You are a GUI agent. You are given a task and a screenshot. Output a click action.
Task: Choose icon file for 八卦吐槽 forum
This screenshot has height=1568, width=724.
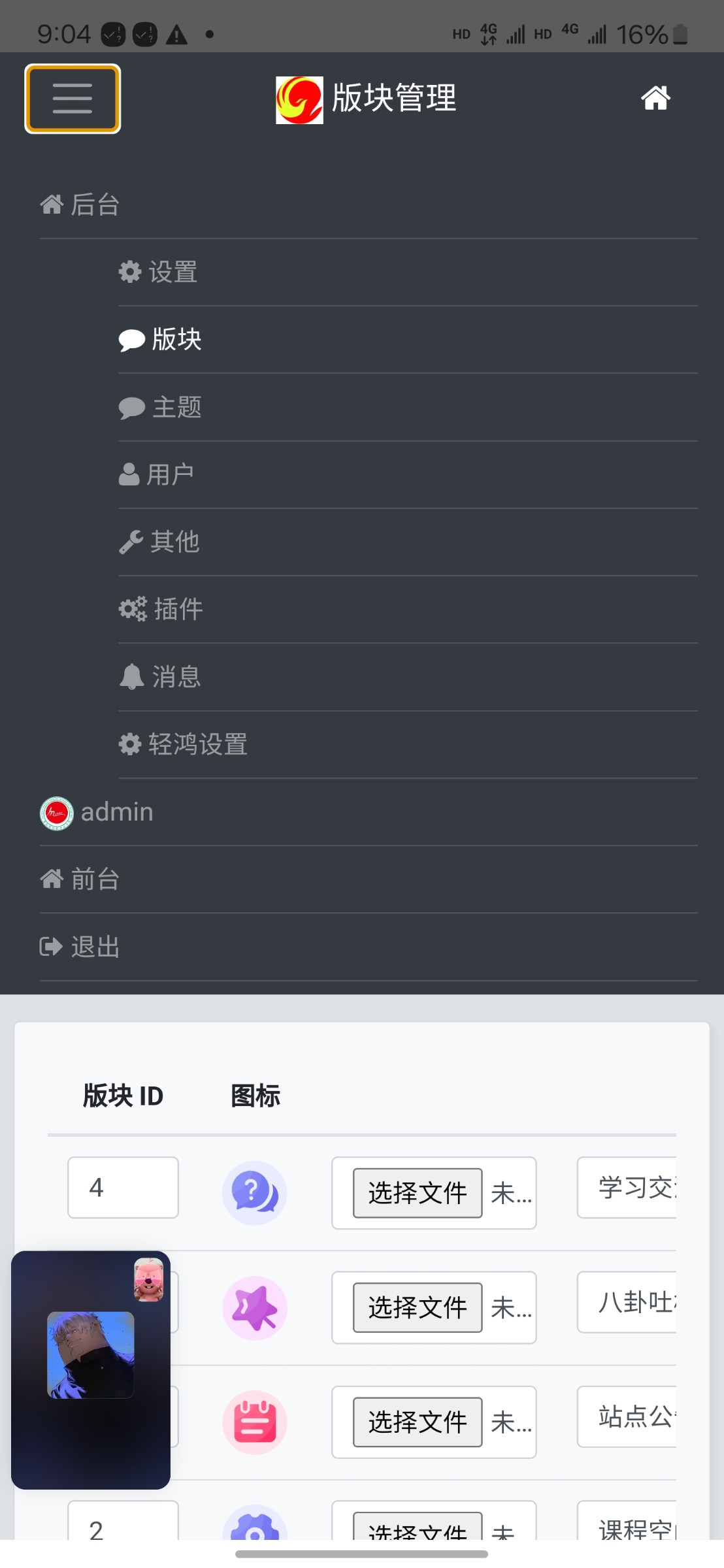coord(418,1307)
